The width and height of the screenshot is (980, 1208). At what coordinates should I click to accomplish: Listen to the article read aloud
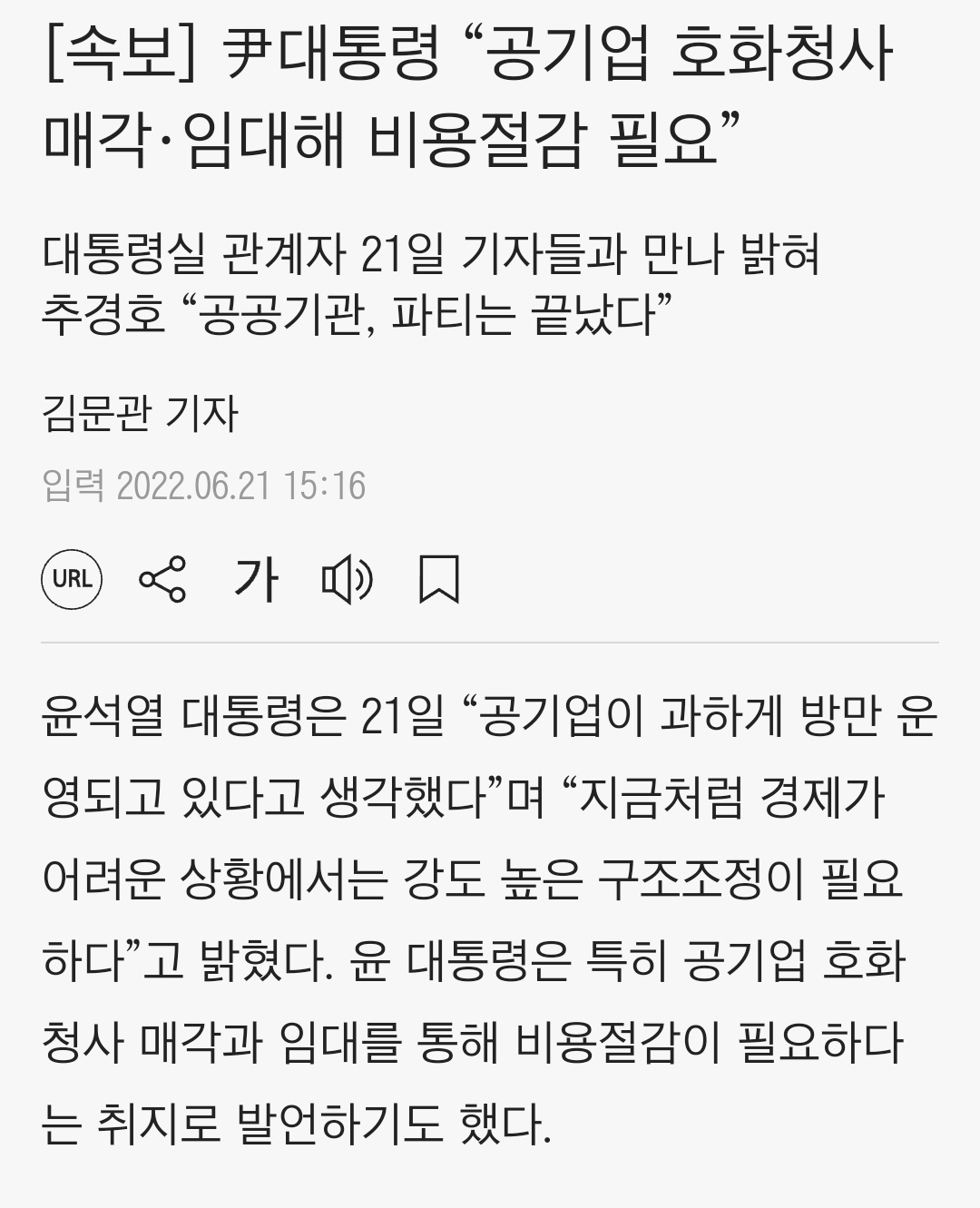348,578
